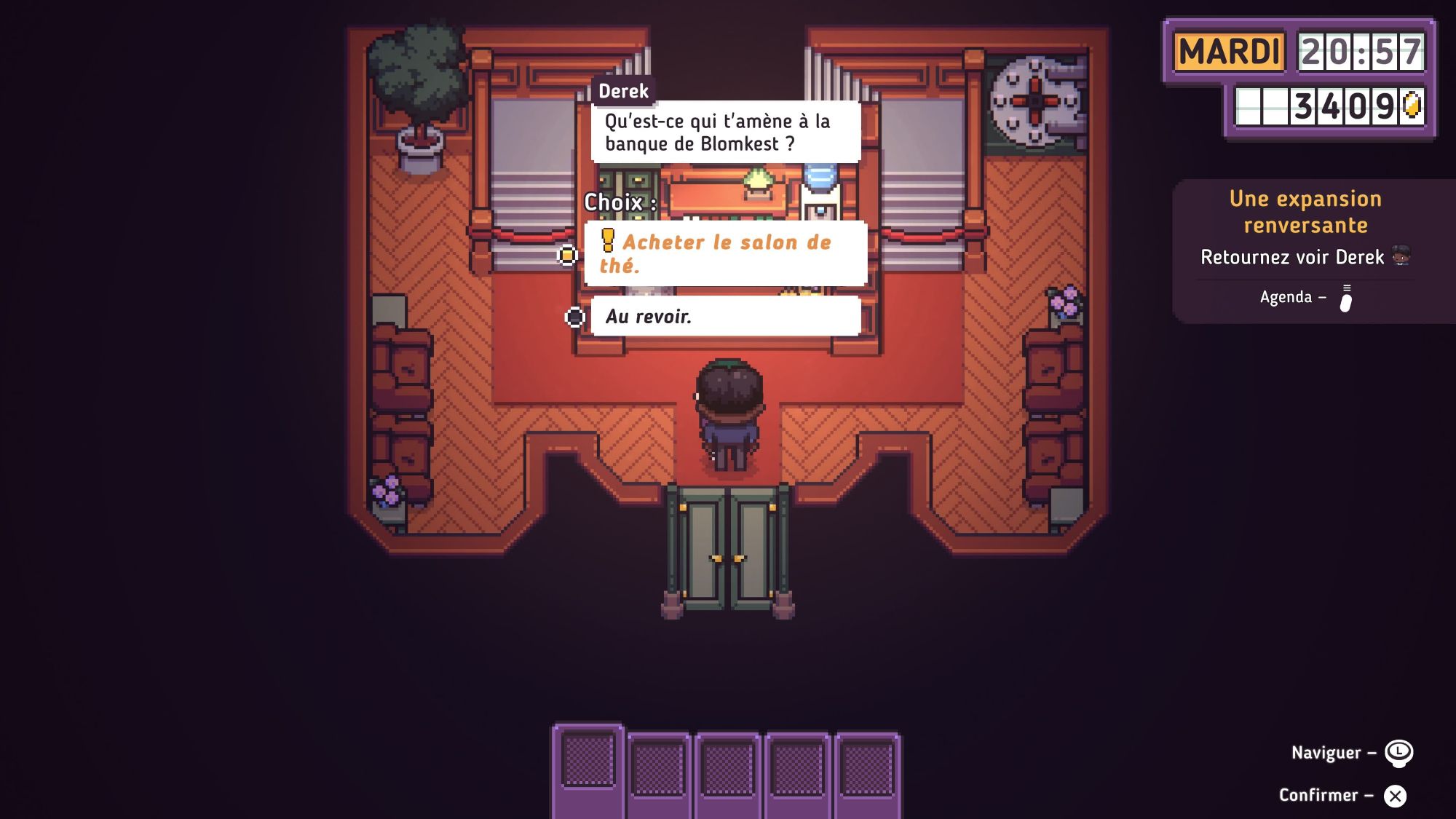This screenshot has height=819, width=1456.
Task: Choose "Acheter le salon de thé" option
Action: tap(725, 253)
